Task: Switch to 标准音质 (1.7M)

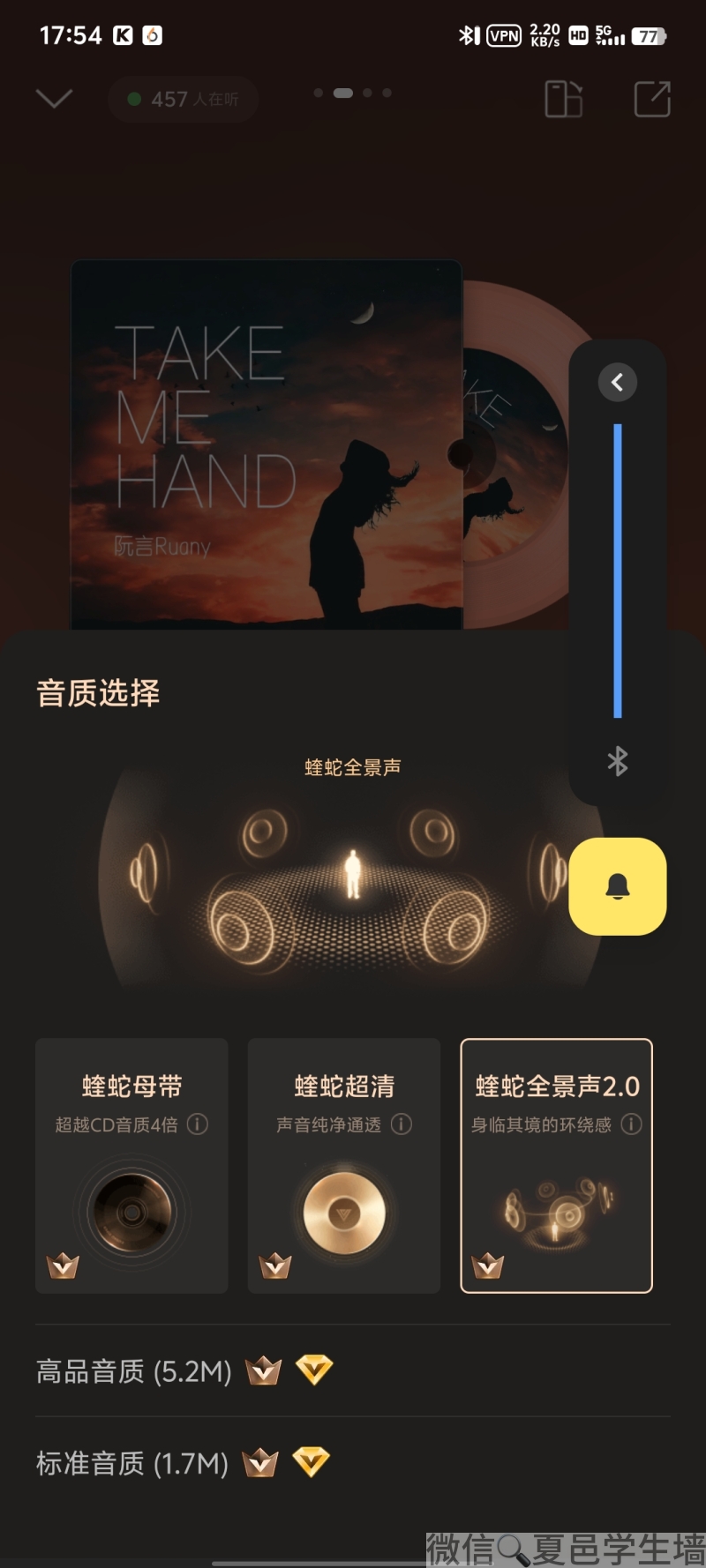Action: (x=132, y=1463)
